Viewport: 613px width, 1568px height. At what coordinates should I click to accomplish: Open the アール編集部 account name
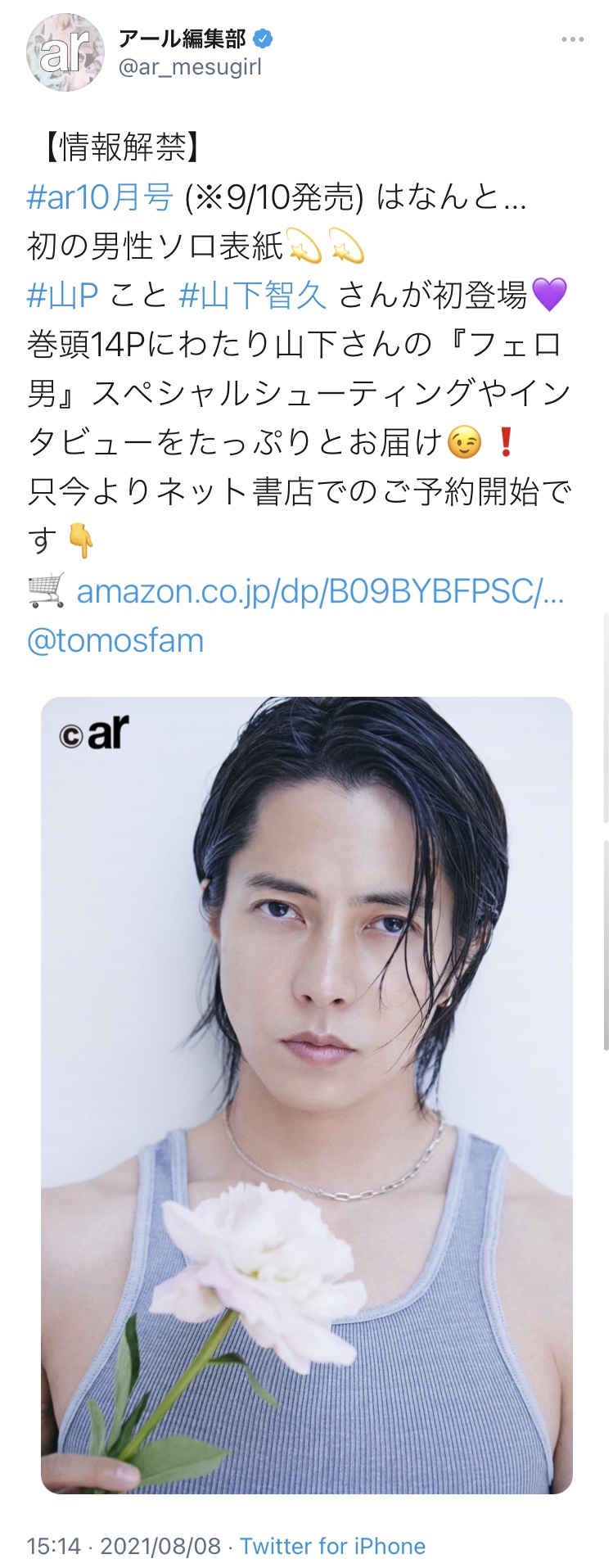pyautogui.click(x=183, y=38)
